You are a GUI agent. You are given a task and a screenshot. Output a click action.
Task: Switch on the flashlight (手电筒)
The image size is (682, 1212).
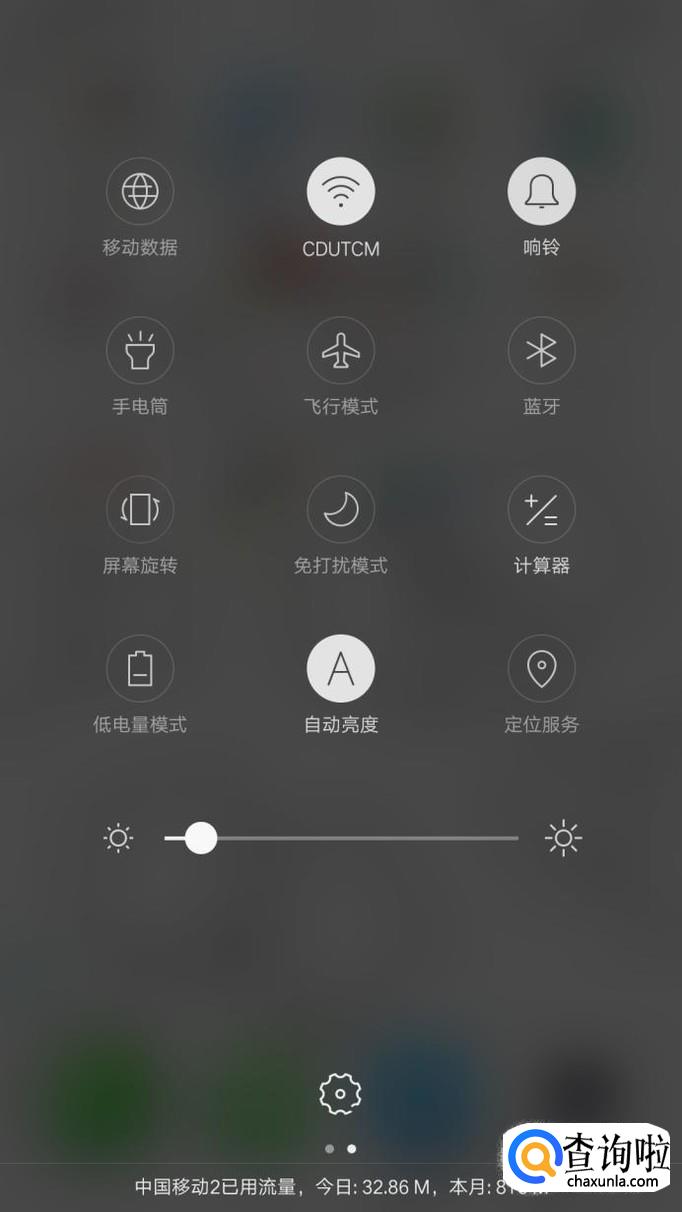(x=140, y=350)
